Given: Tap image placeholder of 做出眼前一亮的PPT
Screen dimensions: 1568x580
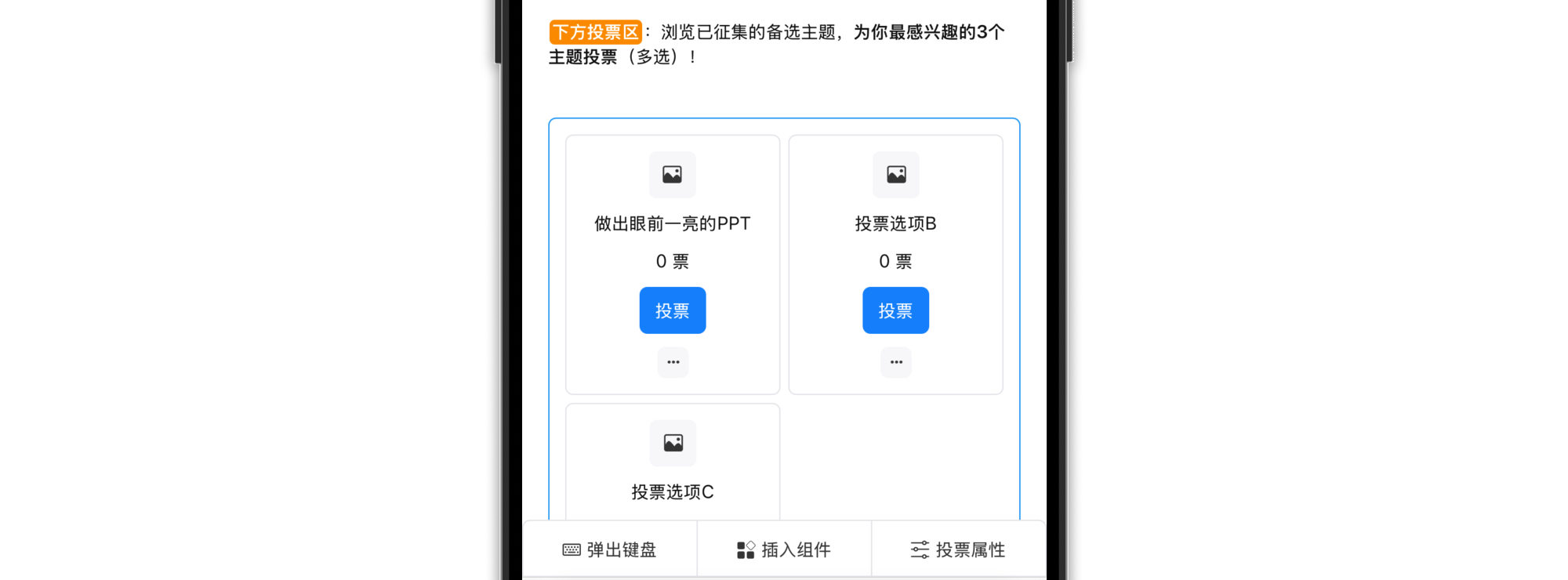Looking at the screenshot, I should click(x=672, y=174).
